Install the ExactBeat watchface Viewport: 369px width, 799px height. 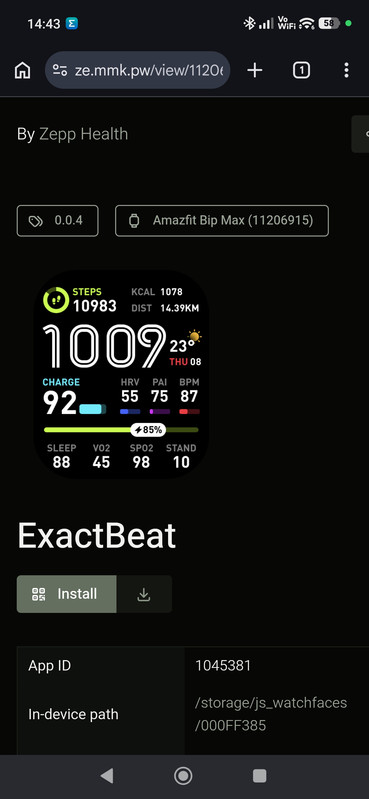pyautogui.click(x=67, y=594)
